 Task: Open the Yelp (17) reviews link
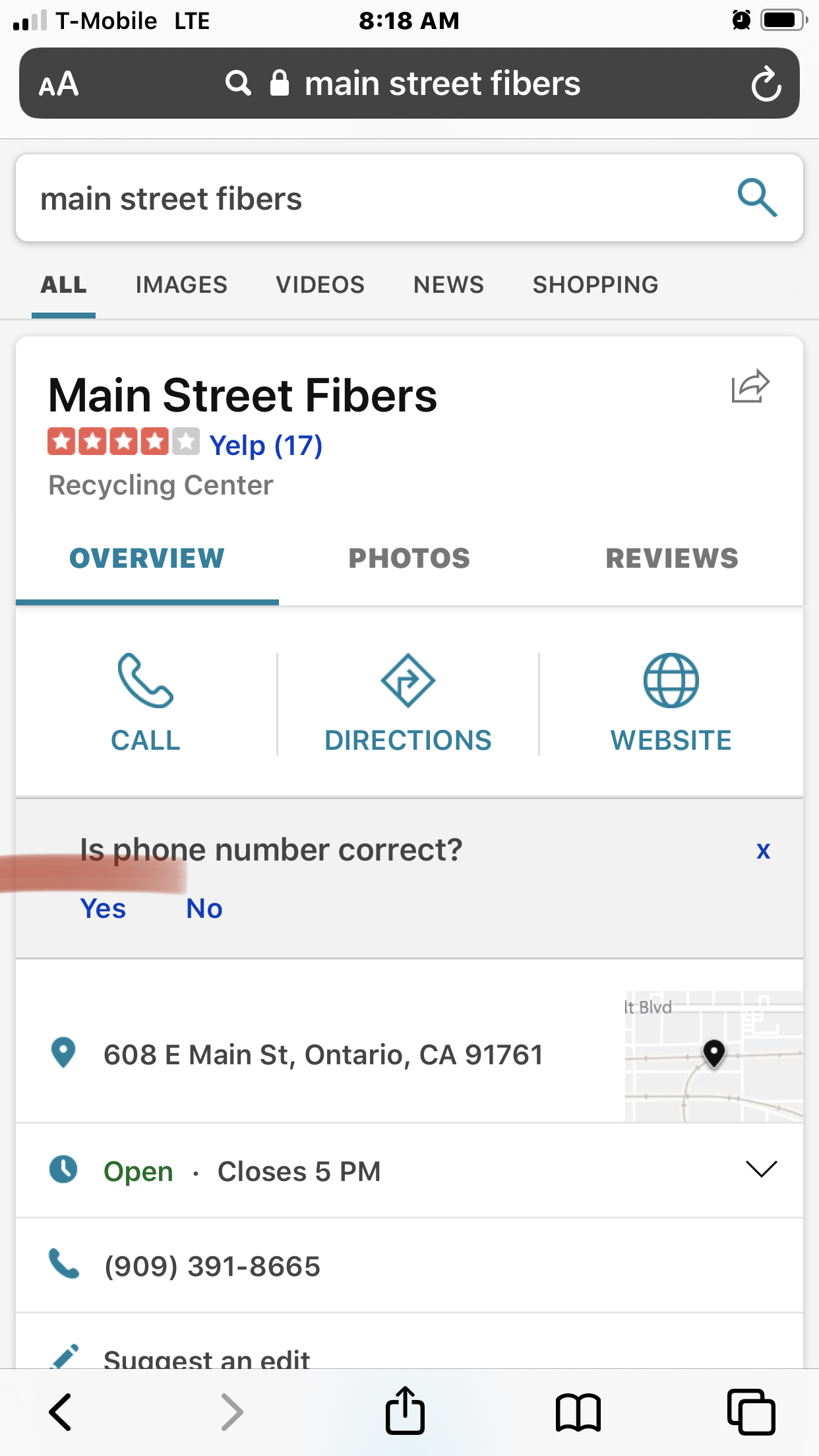coord(266,445)
